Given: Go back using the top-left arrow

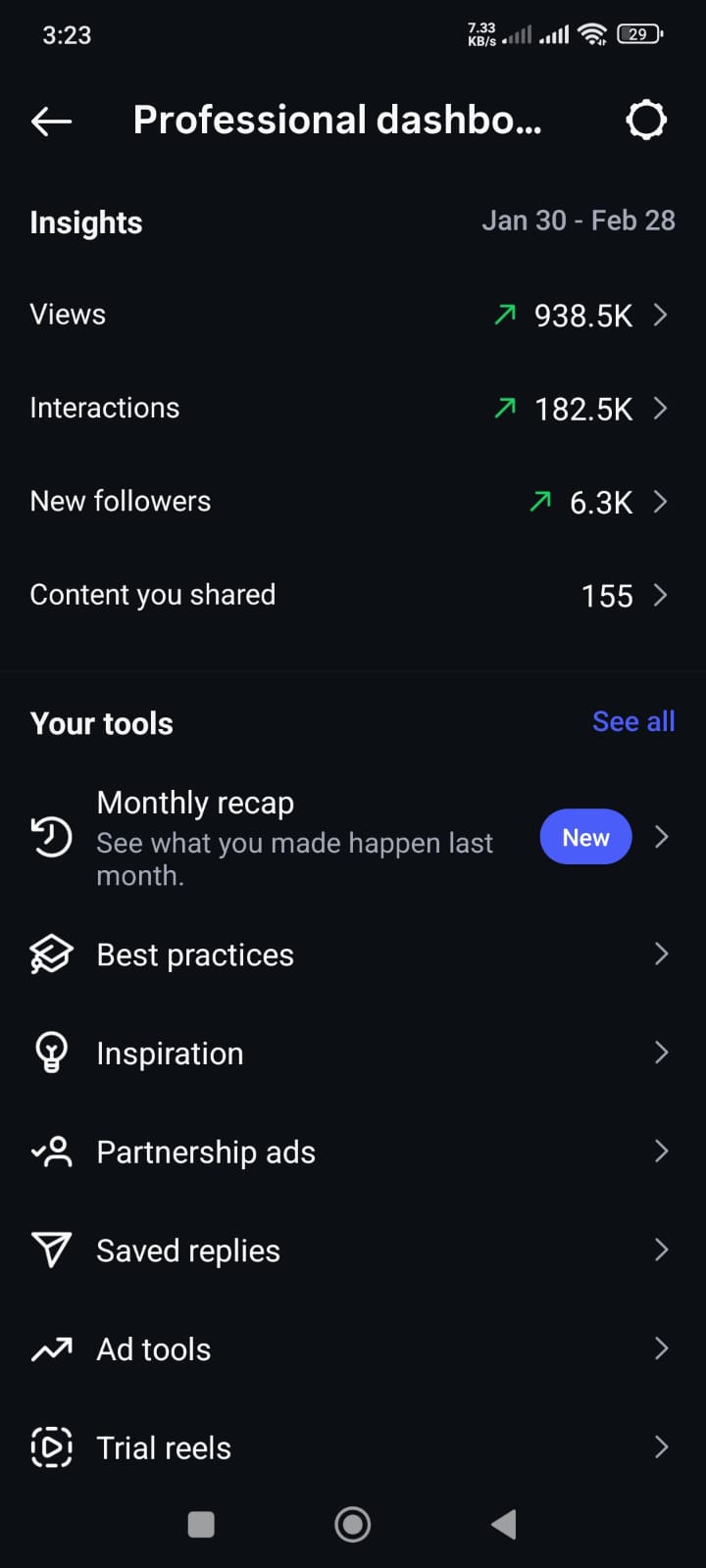Looking at the screenshot, I should click(x=52, y=121).
